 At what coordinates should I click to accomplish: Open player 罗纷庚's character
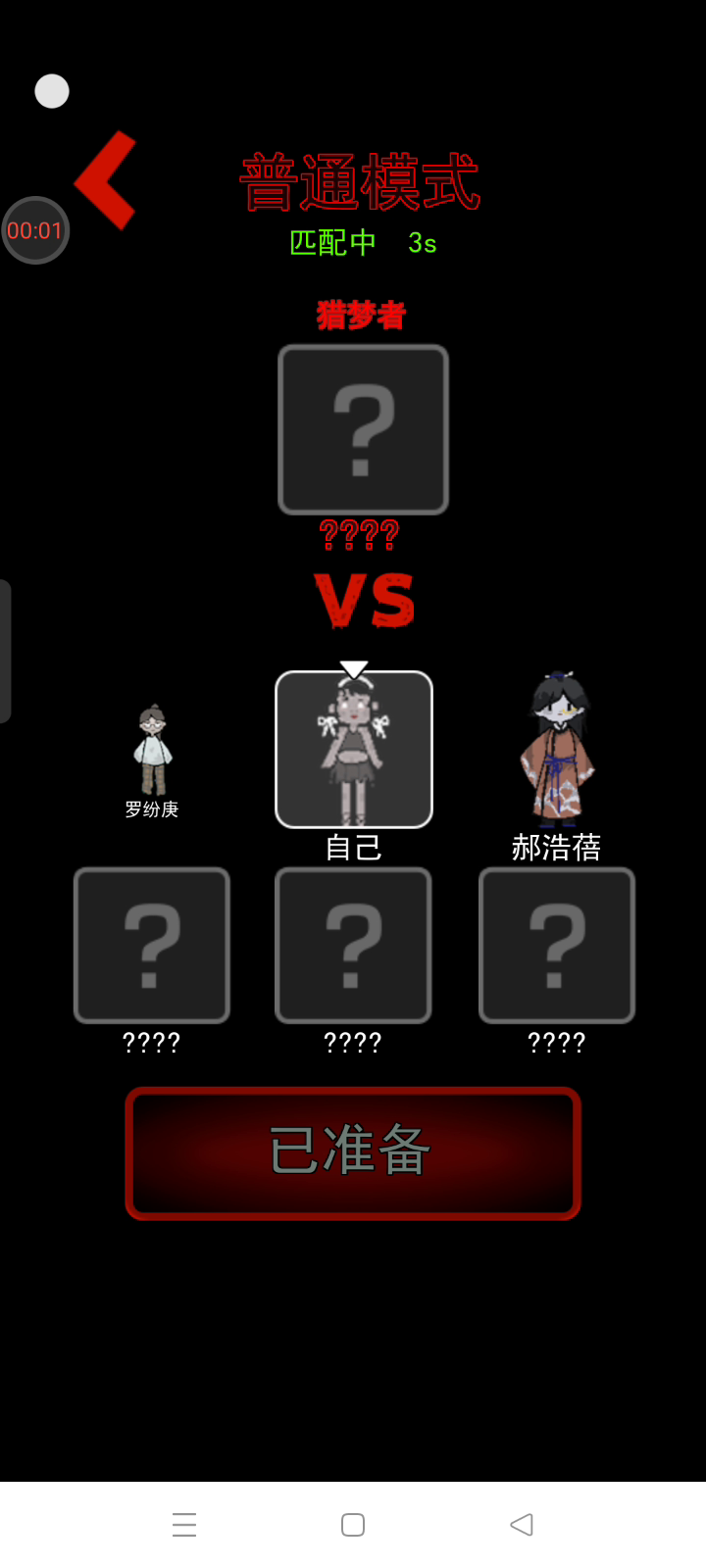pyautogui.click(x=152, y=753)
